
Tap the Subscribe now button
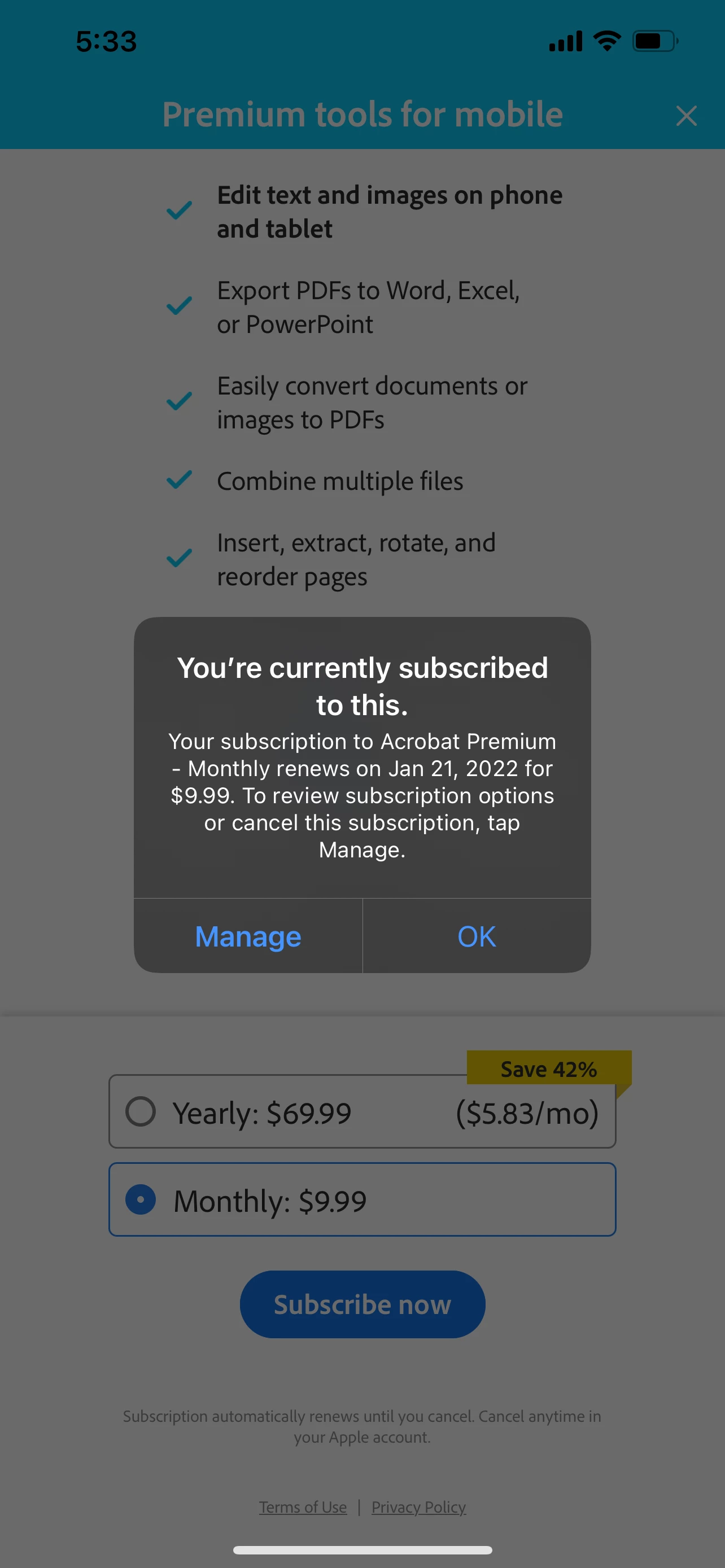362,1304
